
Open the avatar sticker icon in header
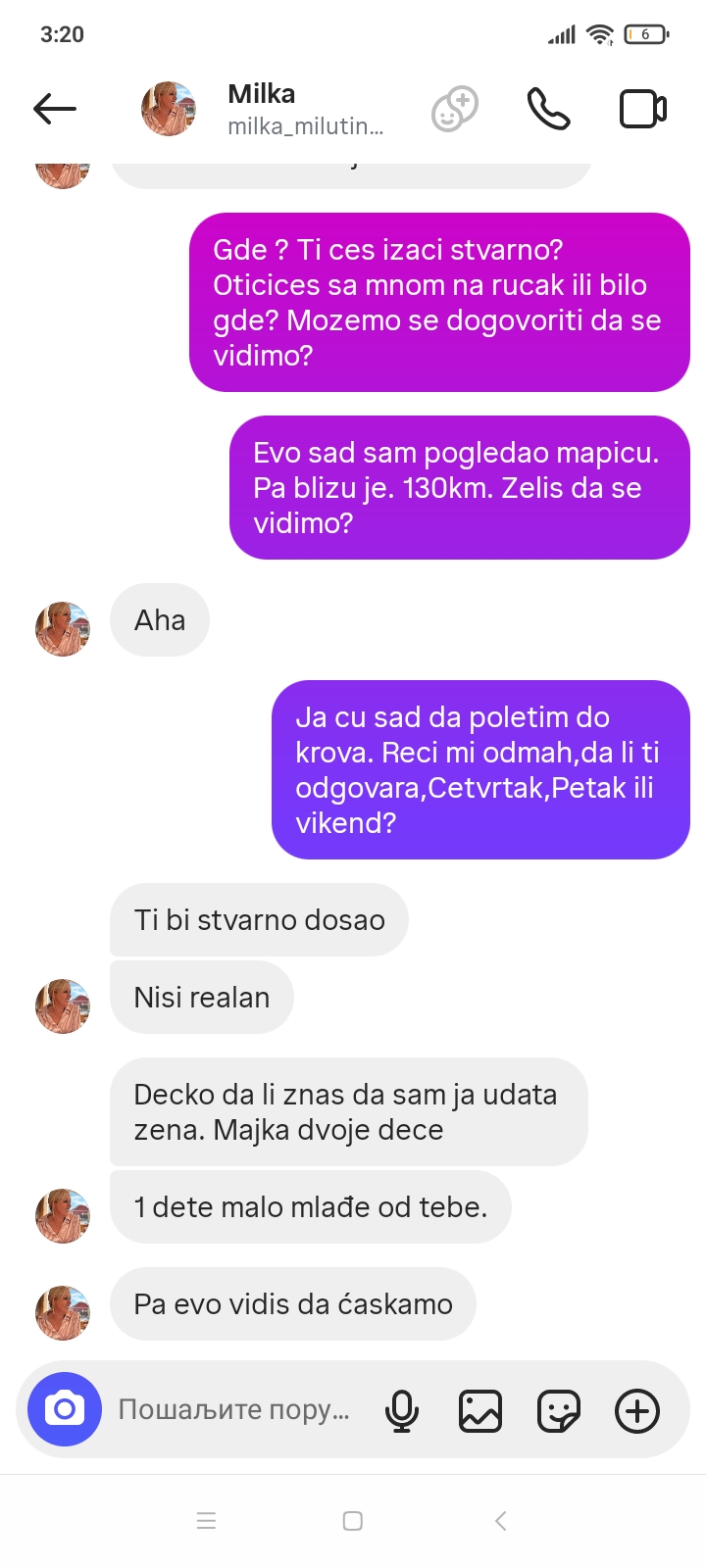click(455, 109)
